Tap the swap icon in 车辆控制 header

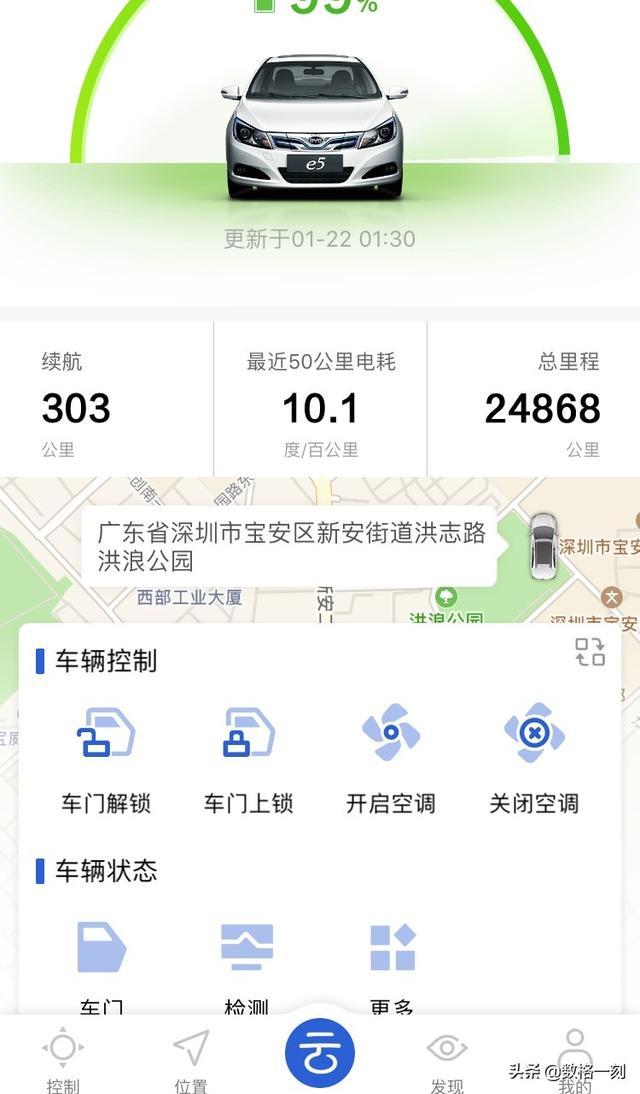tap(590, 652)
